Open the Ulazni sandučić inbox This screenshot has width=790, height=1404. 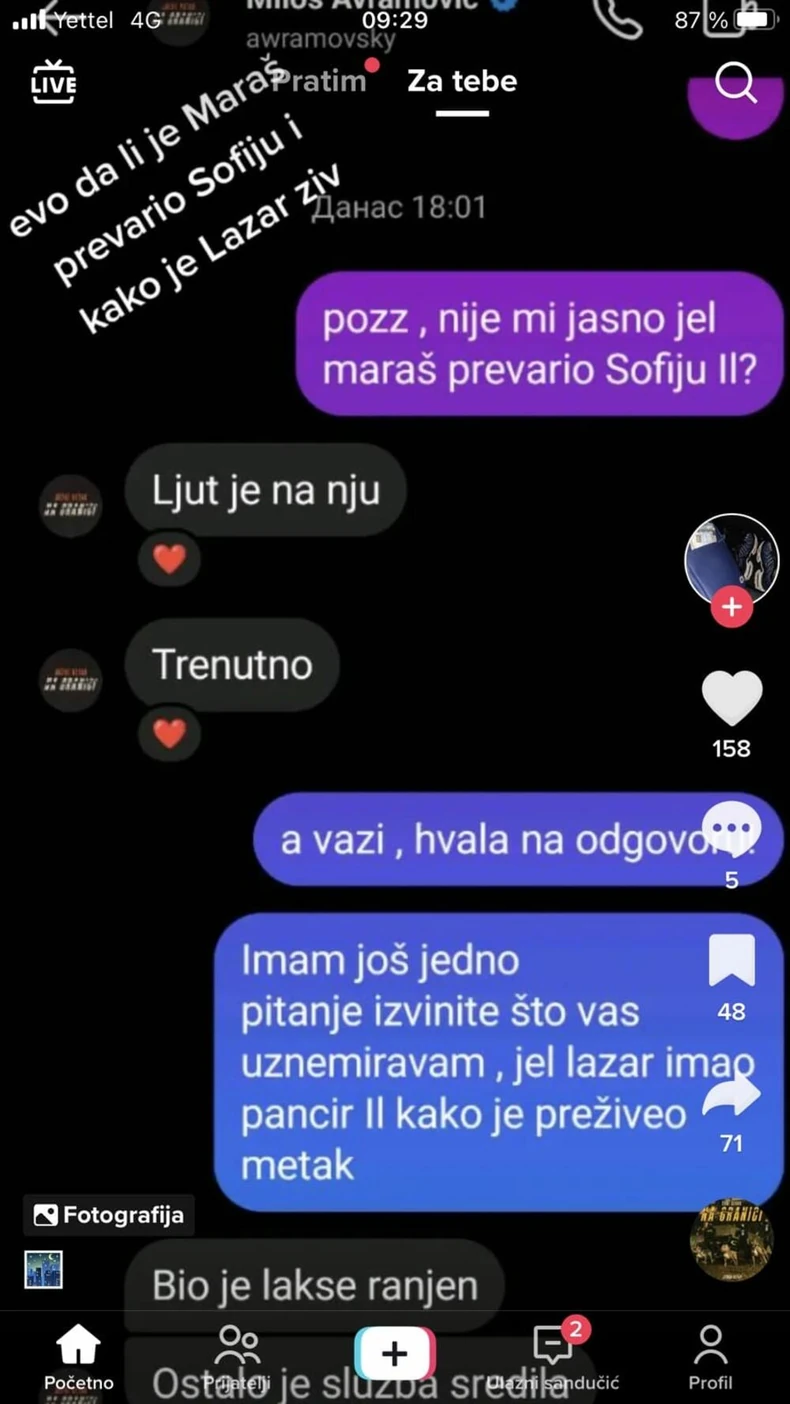pos(553,1357)
